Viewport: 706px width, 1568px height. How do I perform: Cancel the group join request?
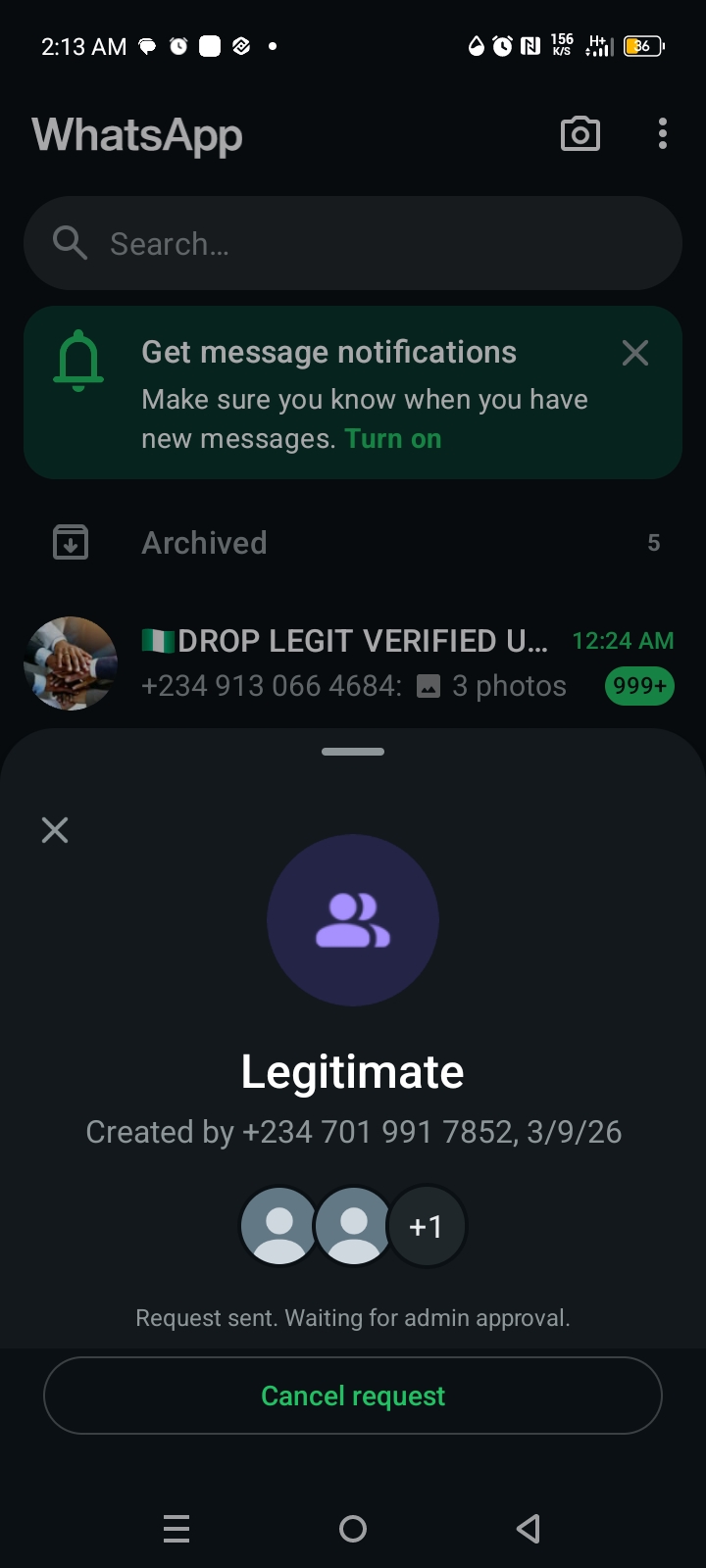(x=353, y=1396)
